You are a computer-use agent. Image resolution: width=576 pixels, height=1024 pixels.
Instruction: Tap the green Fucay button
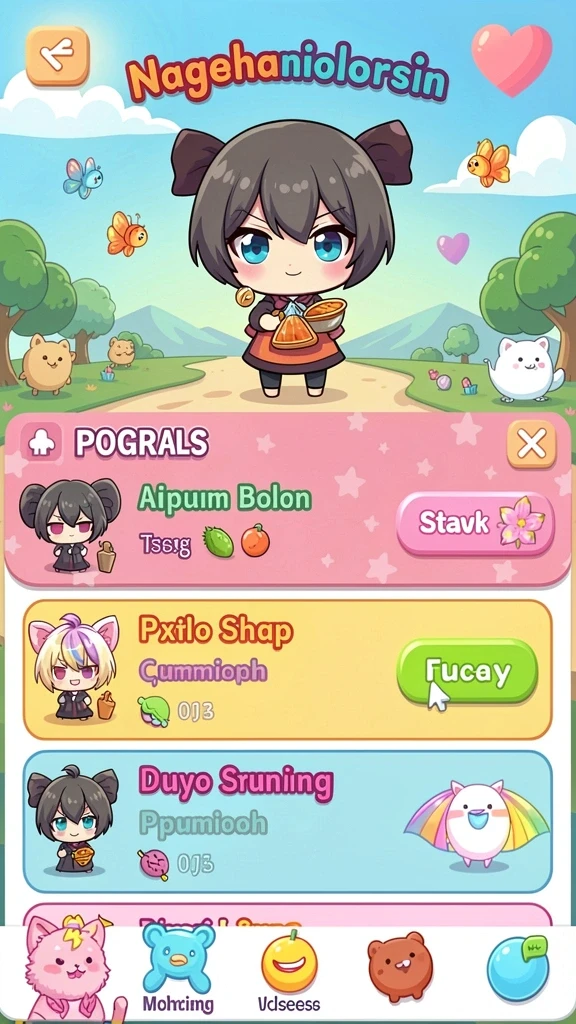[x=468, y=672]
